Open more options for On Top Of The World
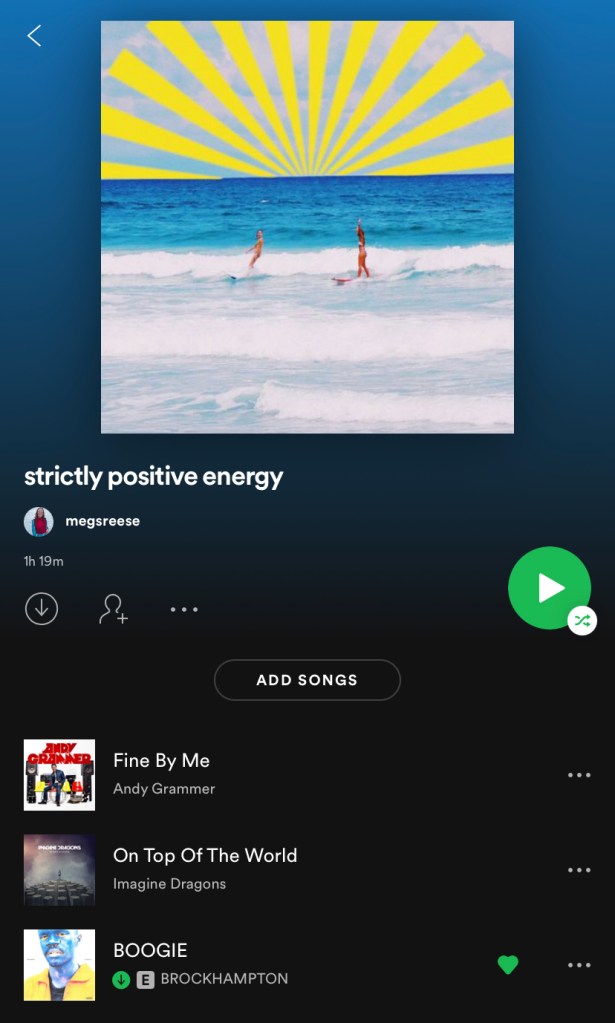615x1023 pixels. [x=579, y=870]
